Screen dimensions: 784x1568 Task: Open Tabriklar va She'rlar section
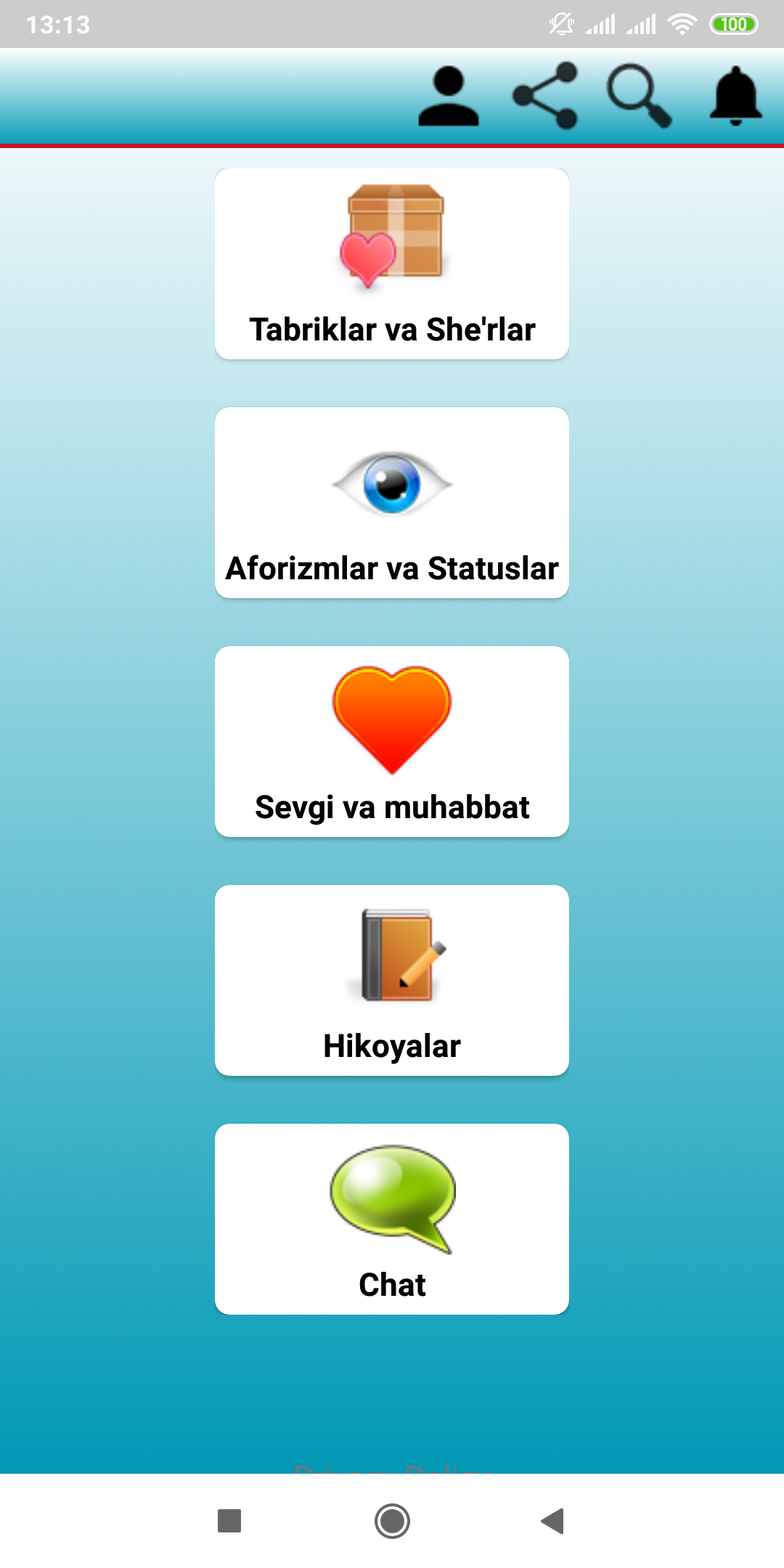392,264
